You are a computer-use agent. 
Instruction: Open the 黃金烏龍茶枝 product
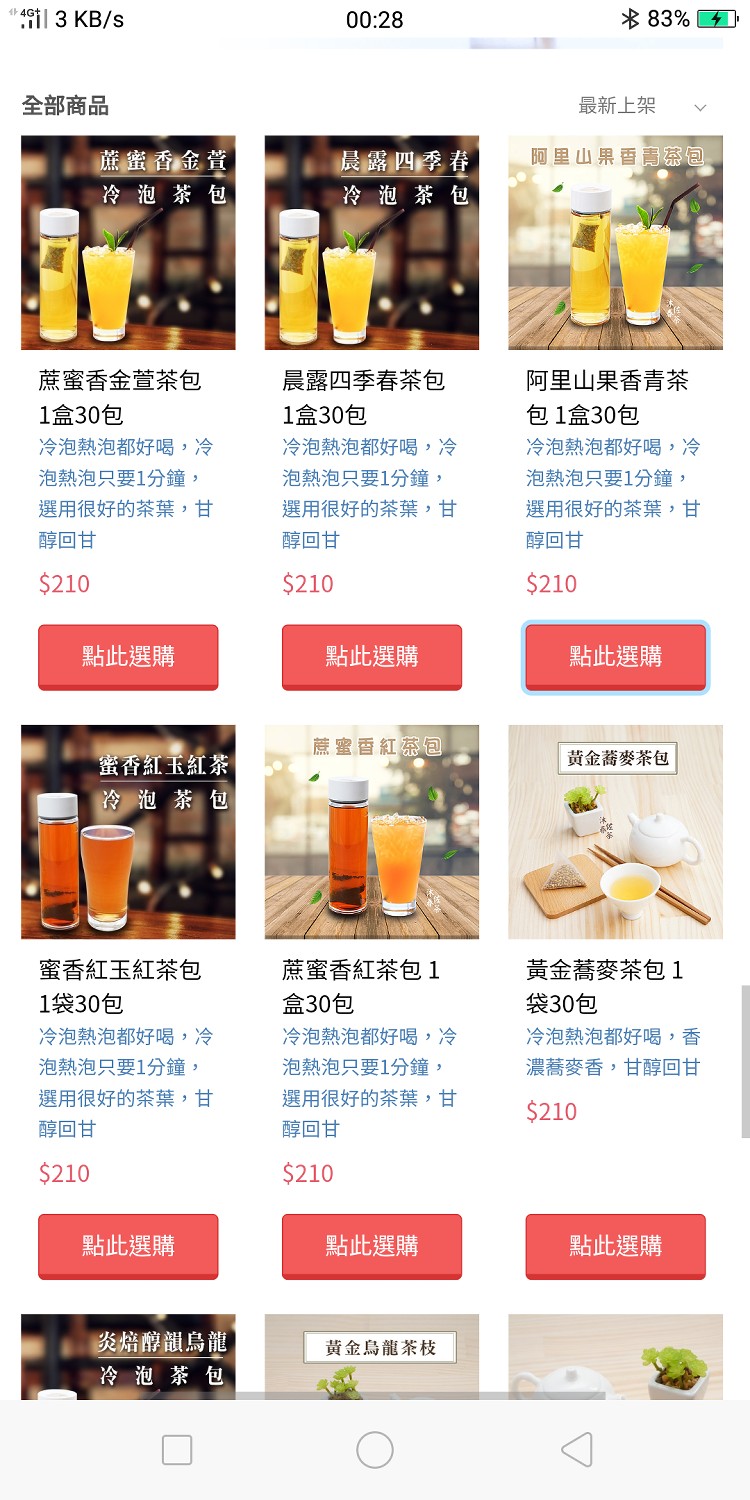click(372, 1355)
